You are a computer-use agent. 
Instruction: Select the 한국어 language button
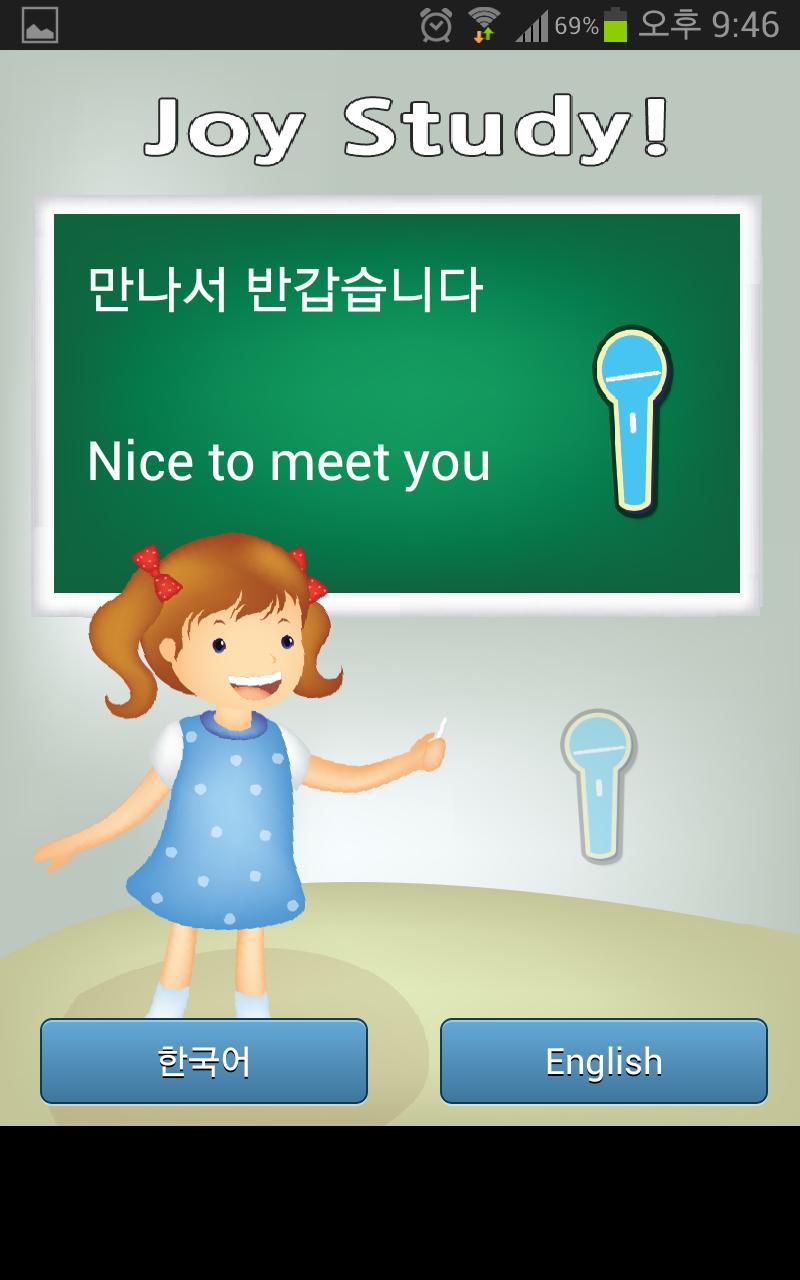tap(204, 1061)
